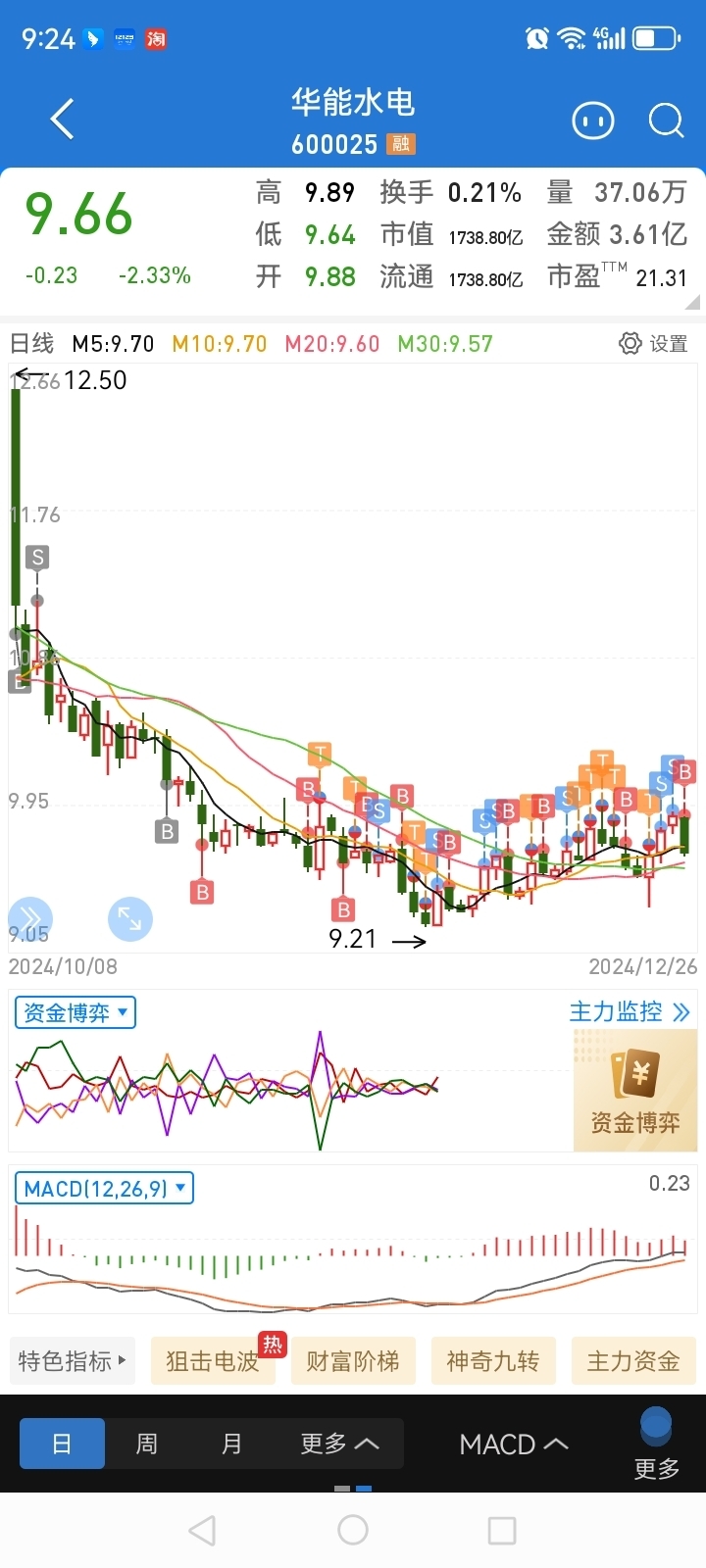The image size is (706, 1568).
Task: Expand 特色指标 list
Action: click(73, 1360)
